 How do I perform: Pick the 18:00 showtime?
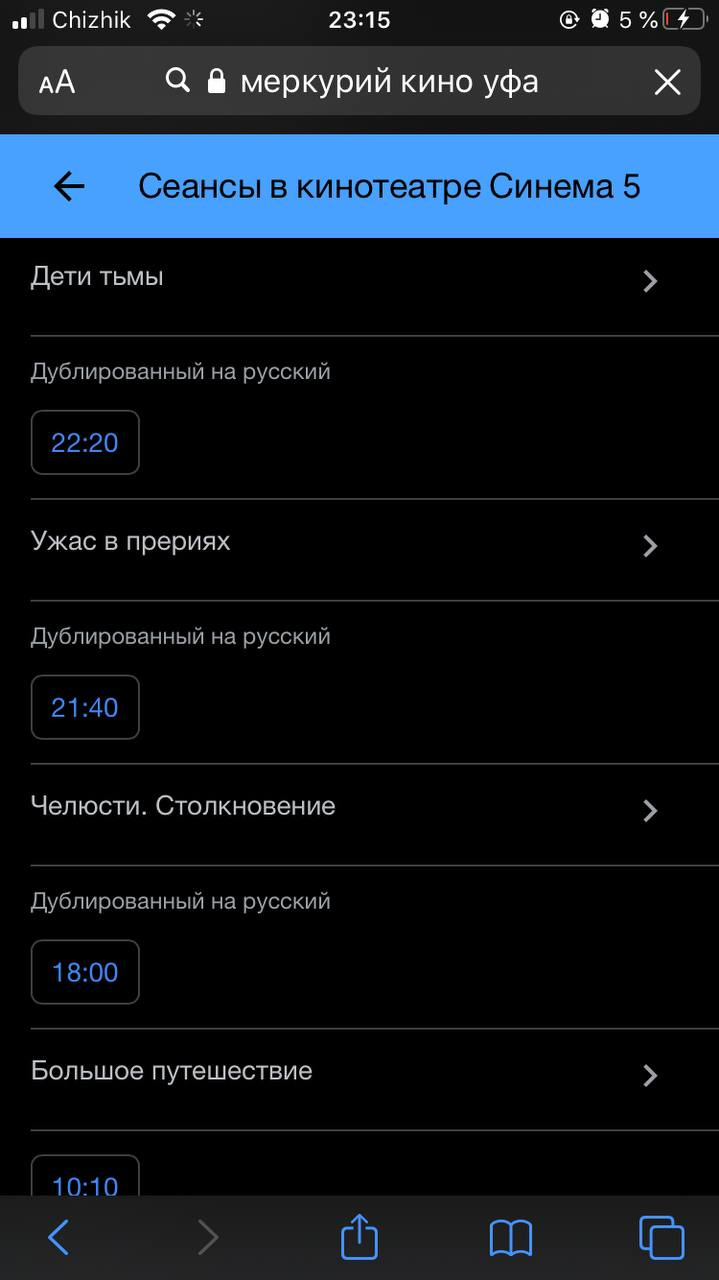(85, 972)
